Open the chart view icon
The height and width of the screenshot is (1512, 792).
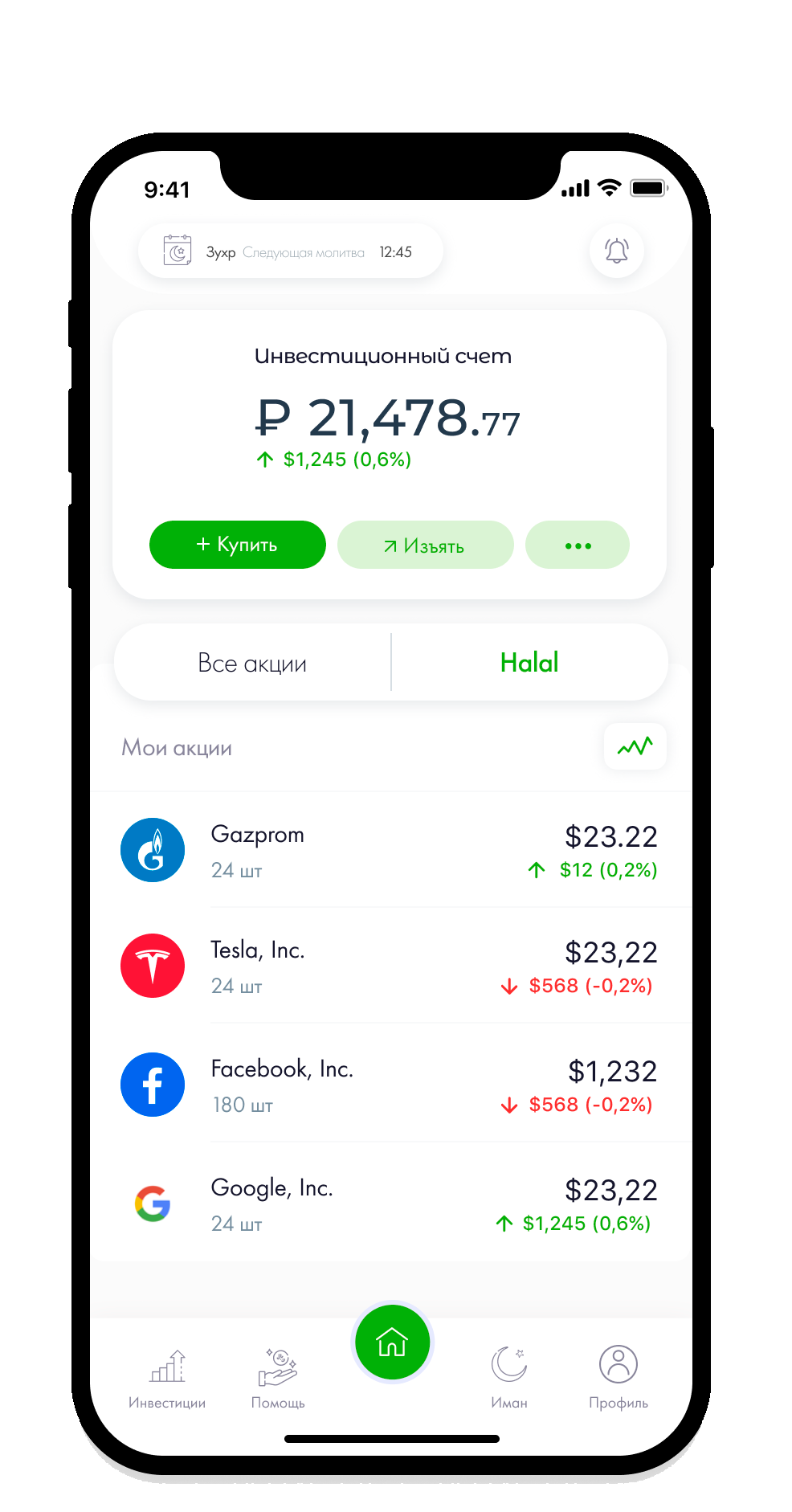(635, 747)
